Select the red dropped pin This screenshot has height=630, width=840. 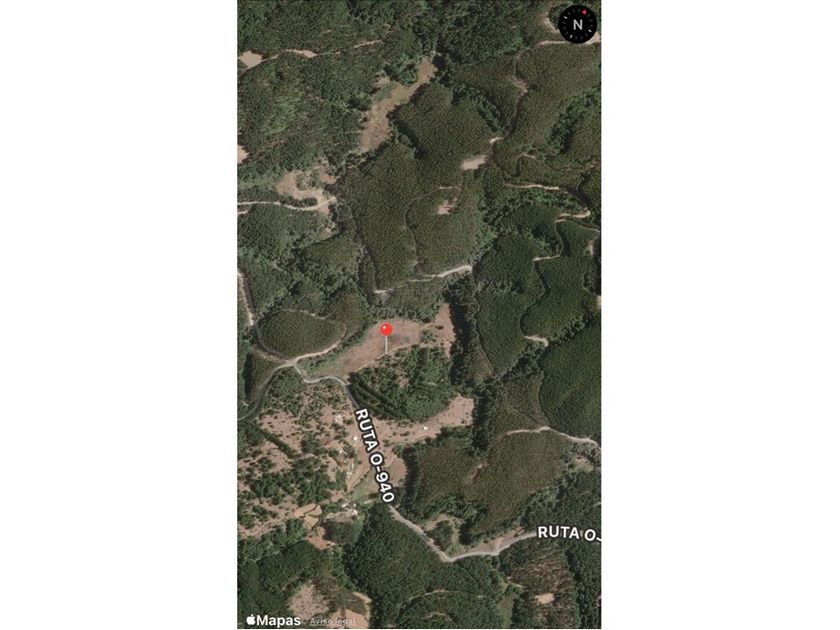(386, 329)
